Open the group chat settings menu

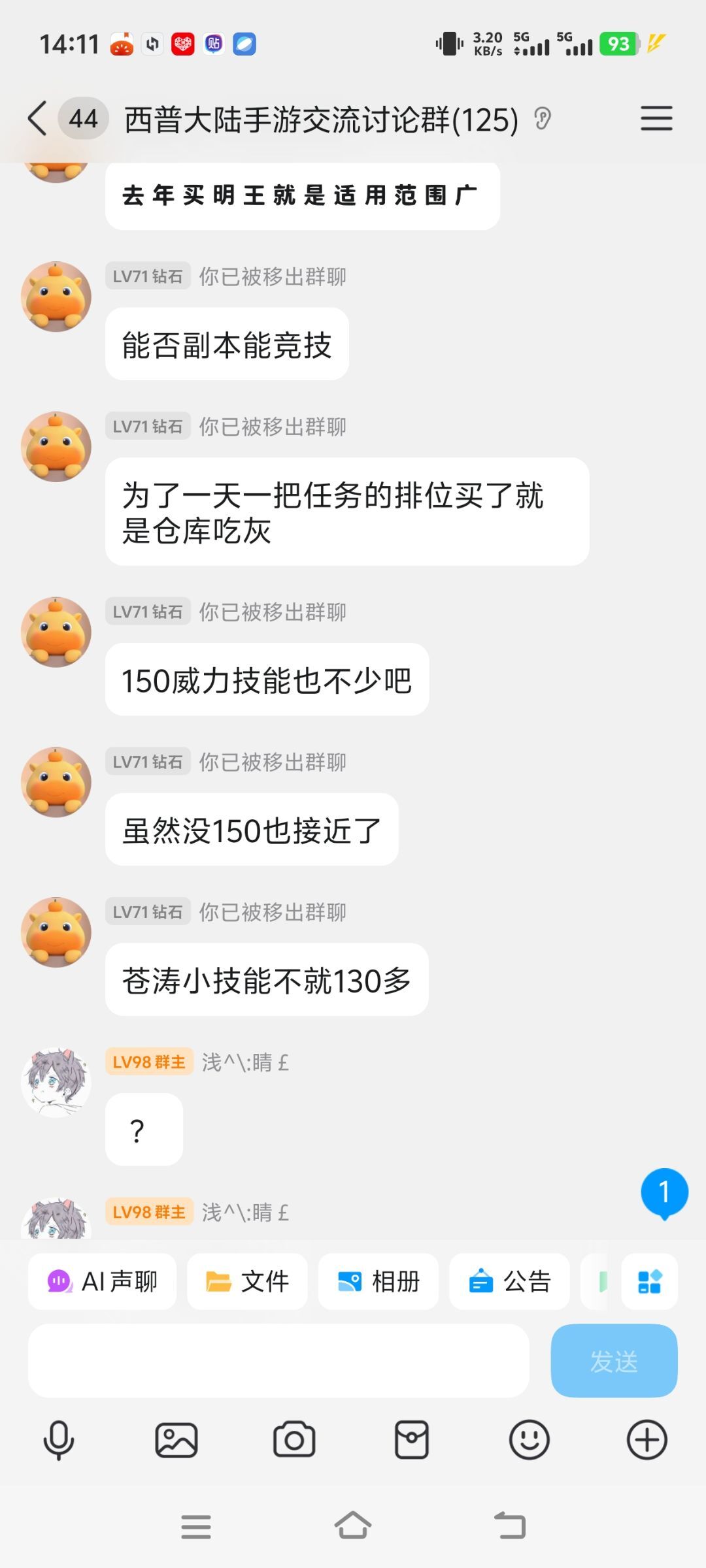point(656,119)
